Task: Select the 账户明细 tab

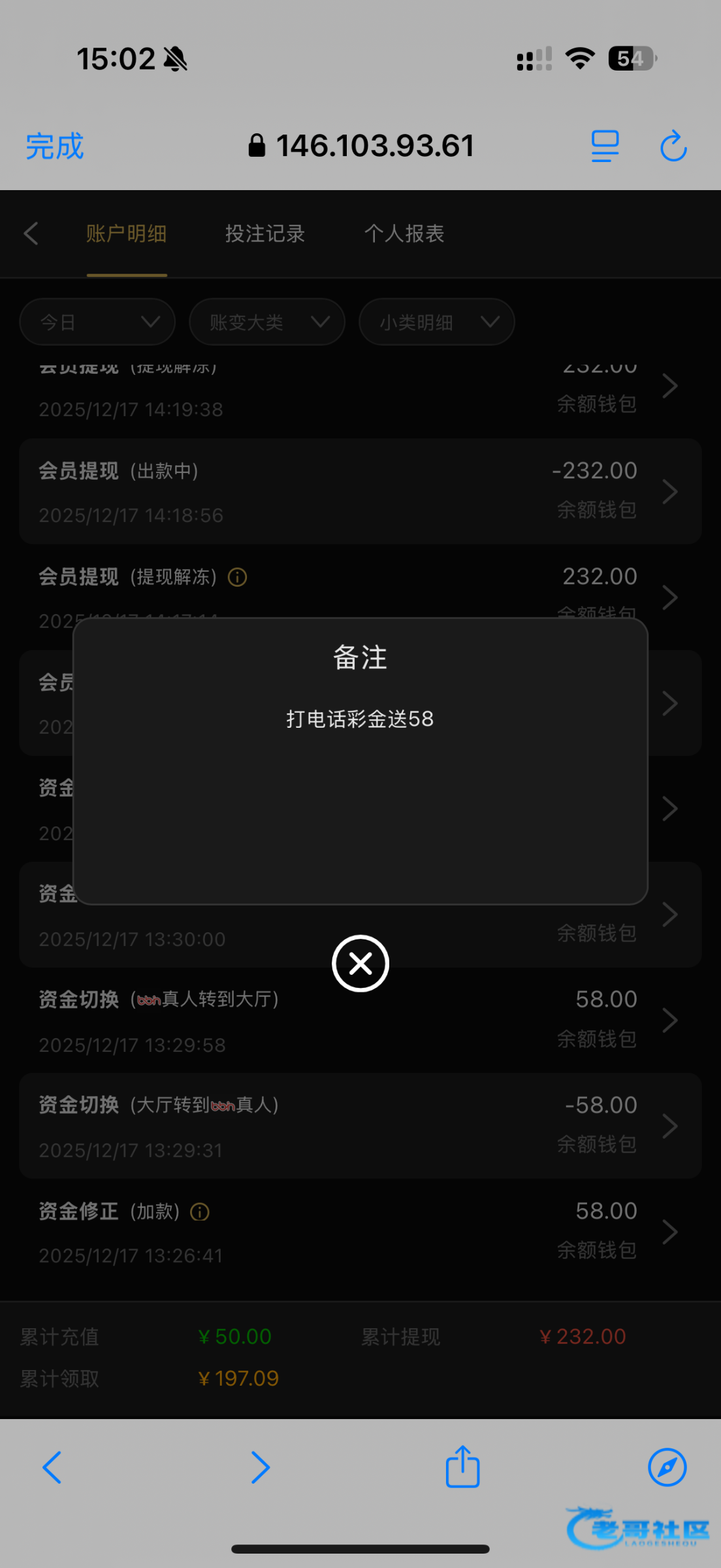Action: (x=127, y=233)
